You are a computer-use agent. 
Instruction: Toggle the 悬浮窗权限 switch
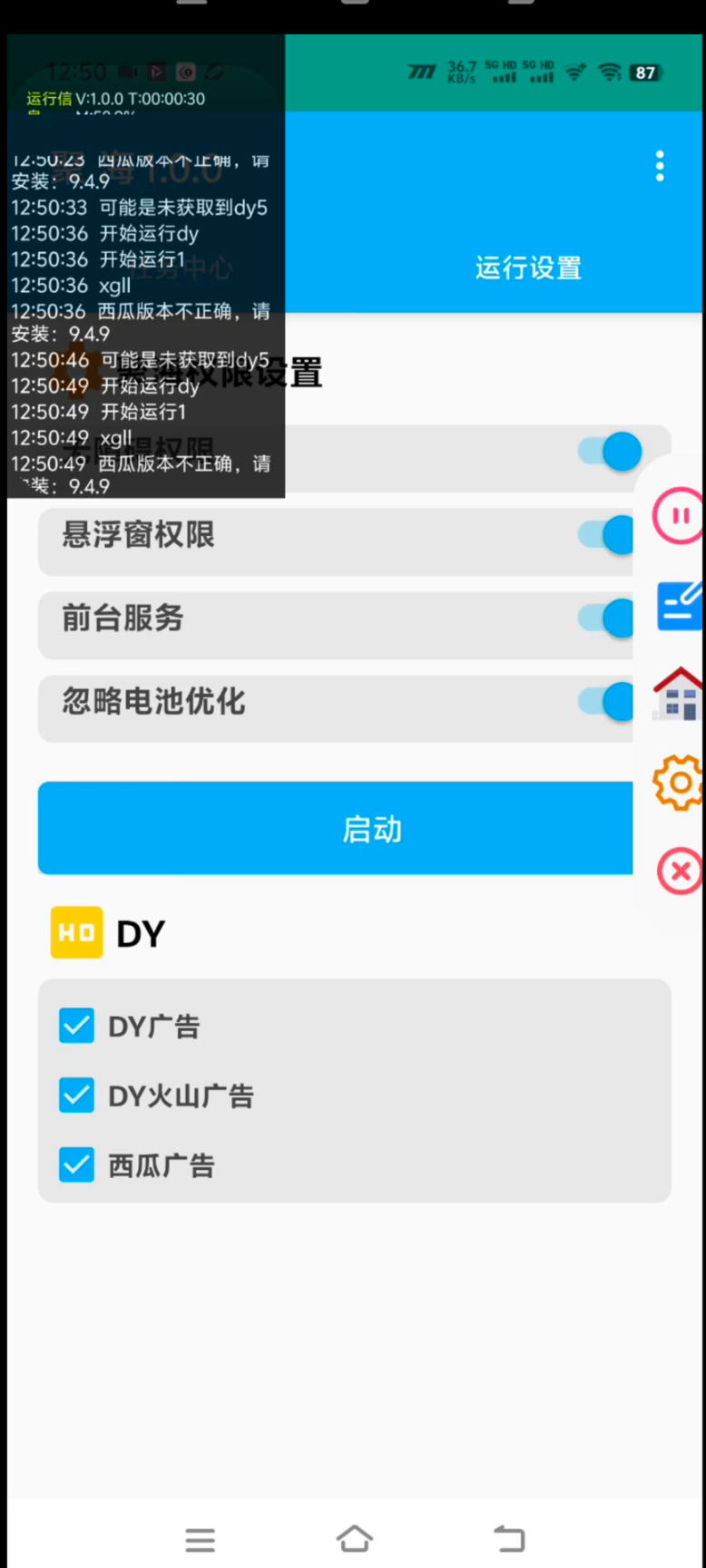[606, 535]
